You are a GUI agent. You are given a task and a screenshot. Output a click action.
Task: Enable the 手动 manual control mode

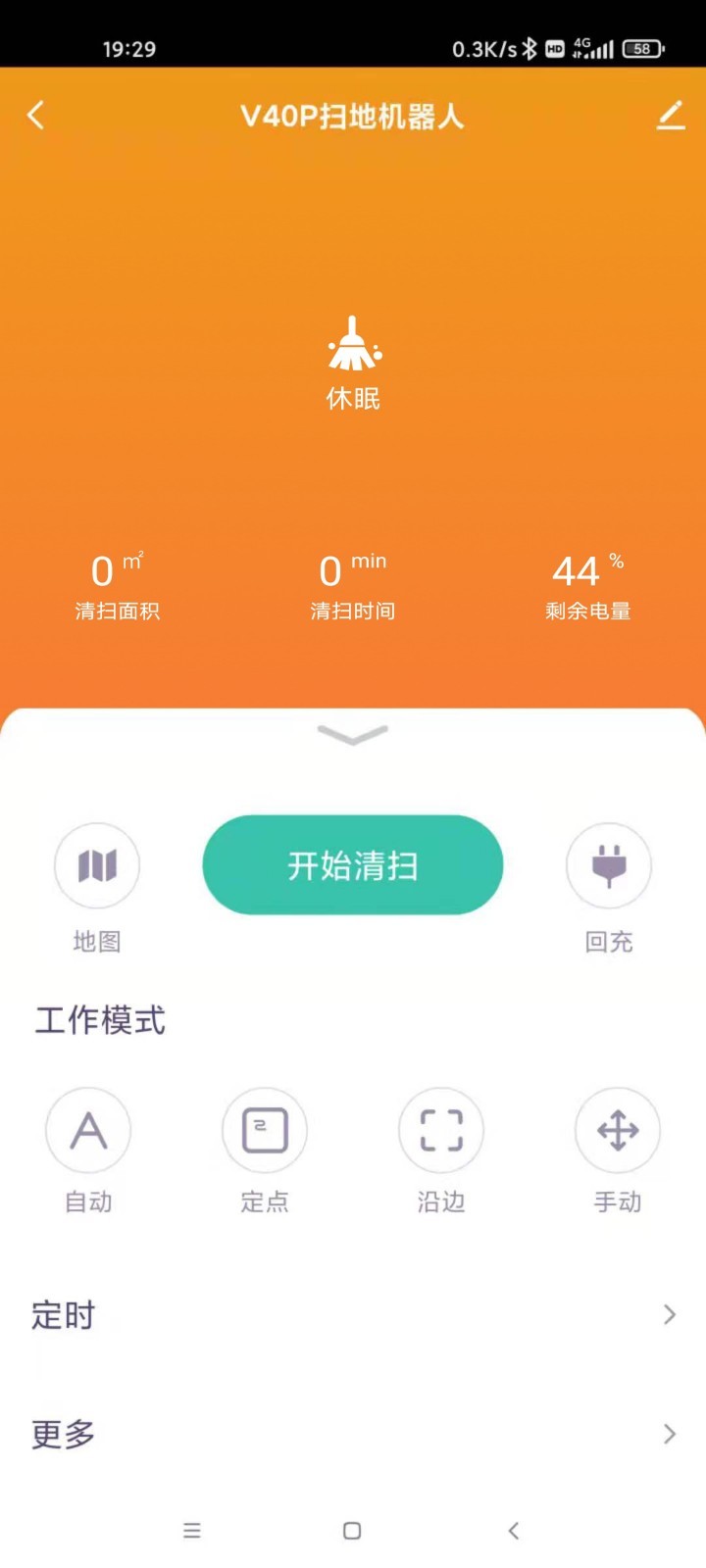click(618, 1131)
